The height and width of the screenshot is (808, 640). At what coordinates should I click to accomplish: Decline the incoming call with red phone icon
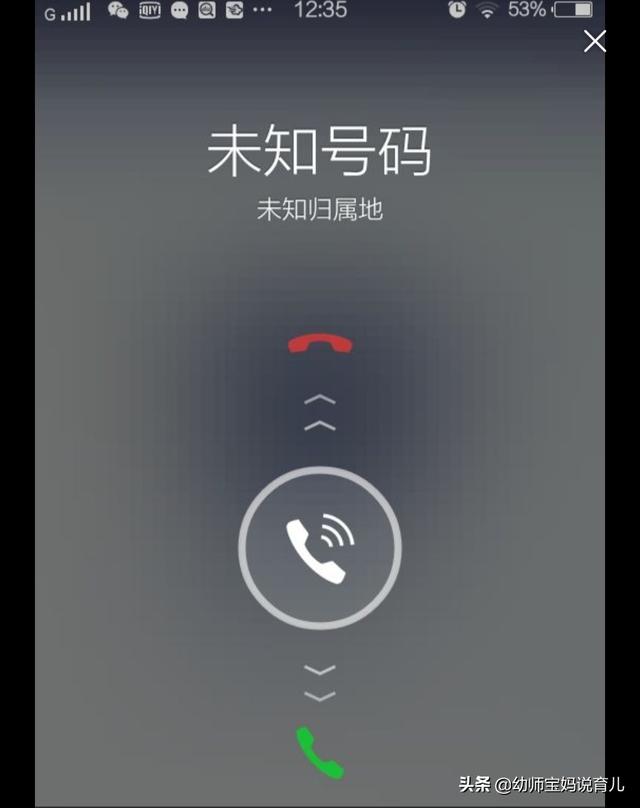click(x=320, y=345)
